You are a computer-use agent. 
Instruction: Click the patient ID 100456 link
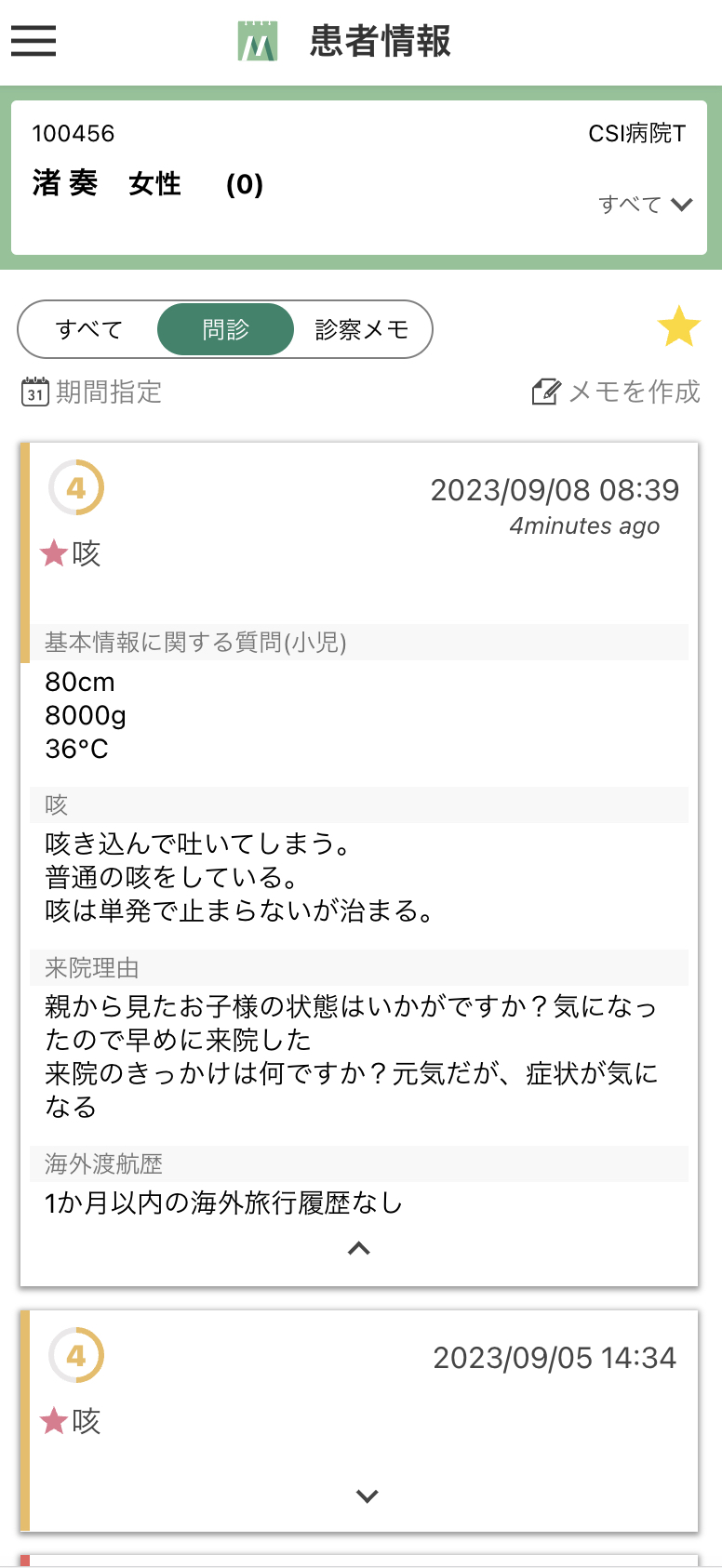tap(73, 133)
